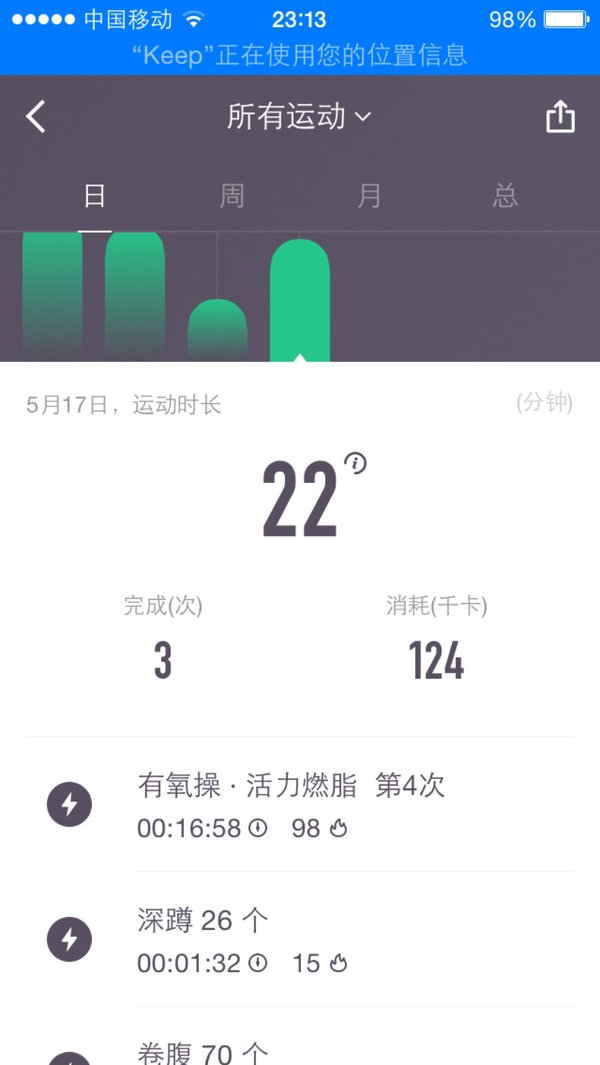Select the shortest green bar in the chart
This screenshot has width=600, height=1065.
217,330
